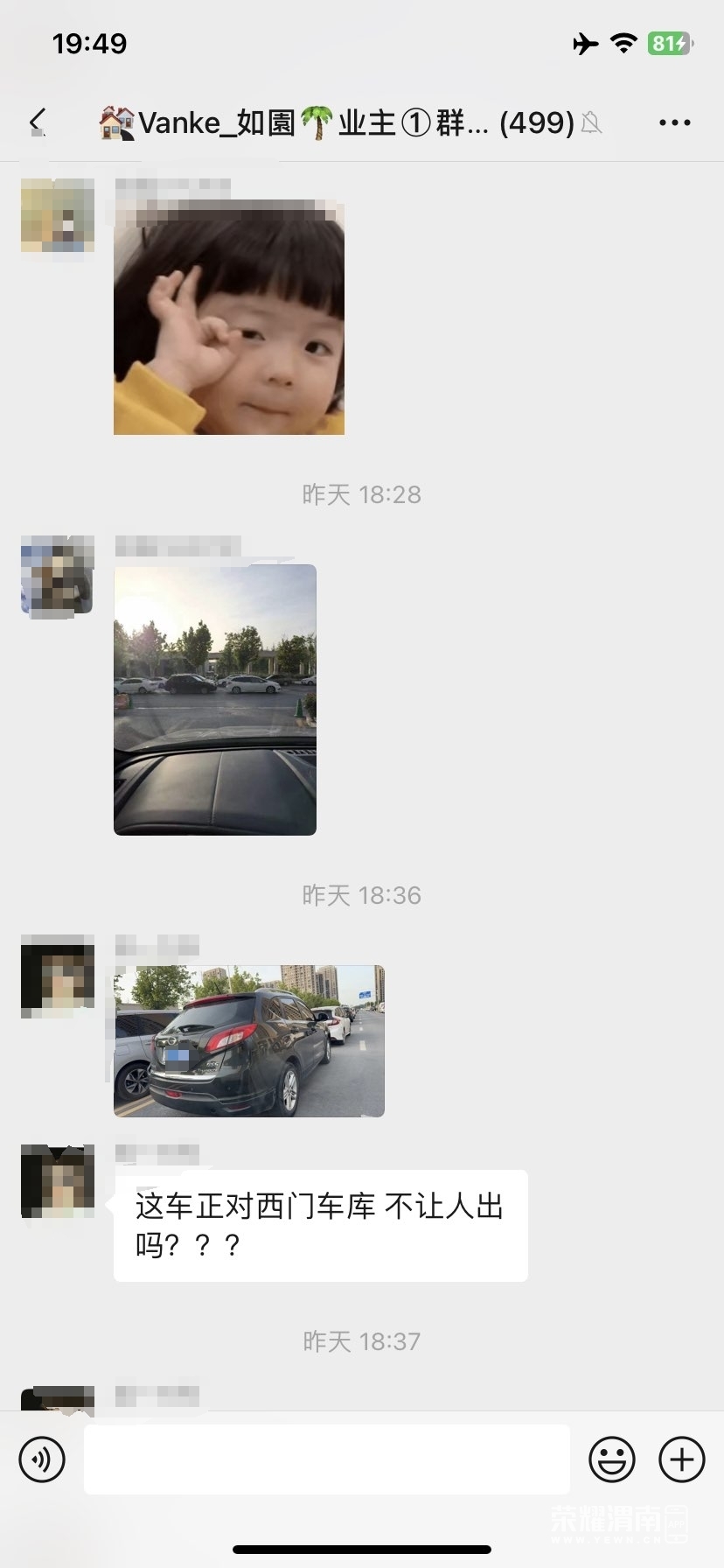The height and width of the screenshot is (1568, 724).
Task: Open the emoji picker
Action: tap(611, 1459)
